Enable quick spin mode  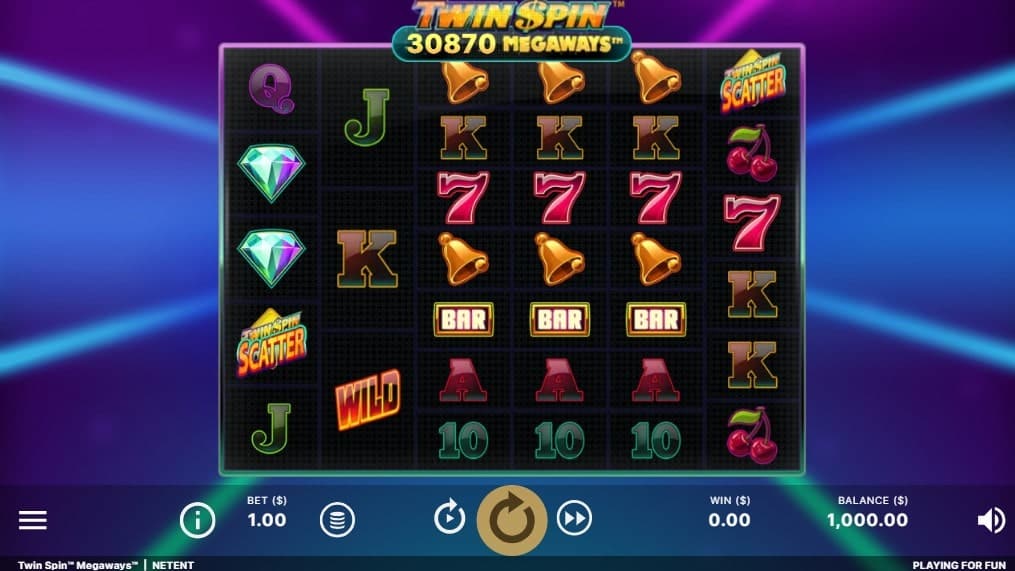(574, 518)
